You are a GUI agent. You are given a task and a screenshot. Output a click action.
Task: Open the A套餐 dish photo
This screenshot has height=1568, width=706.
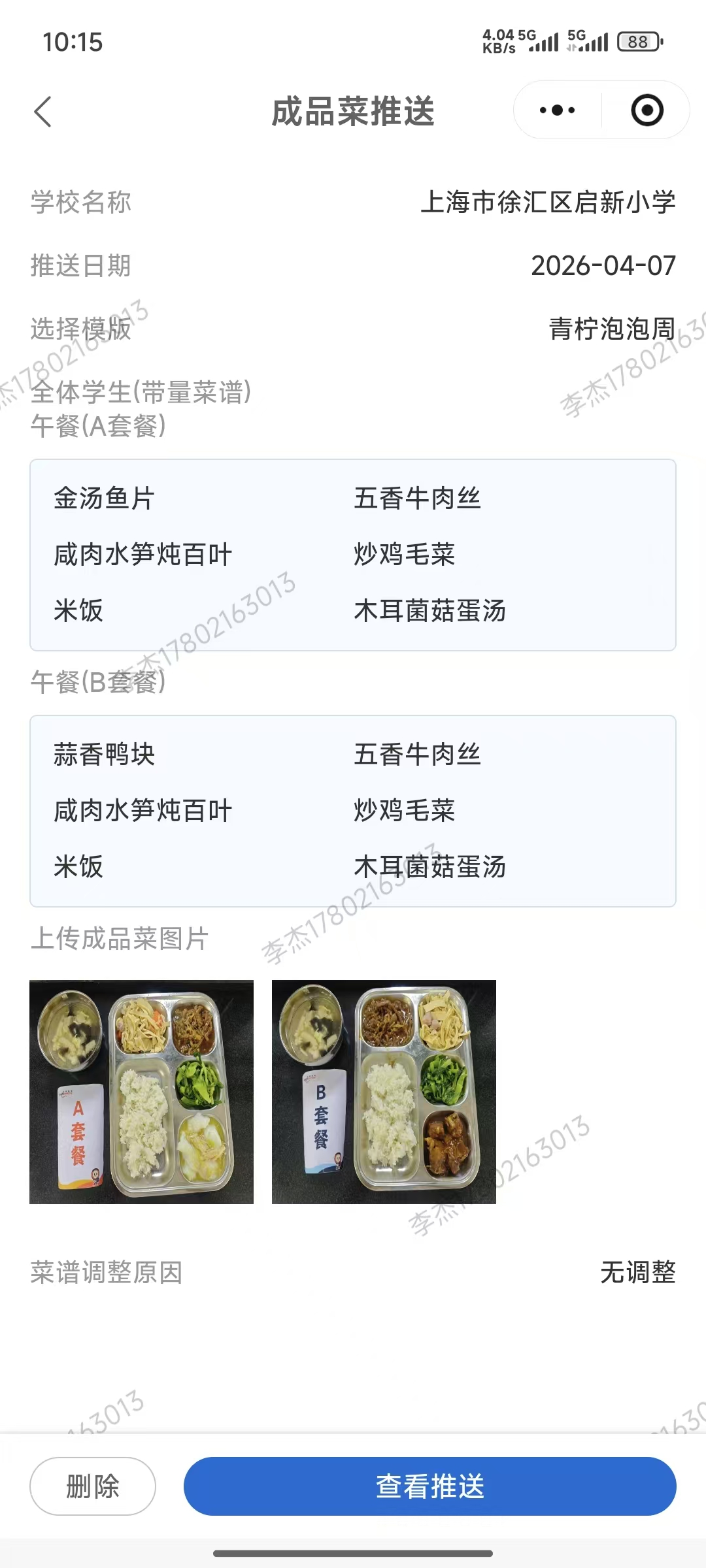141,1092
